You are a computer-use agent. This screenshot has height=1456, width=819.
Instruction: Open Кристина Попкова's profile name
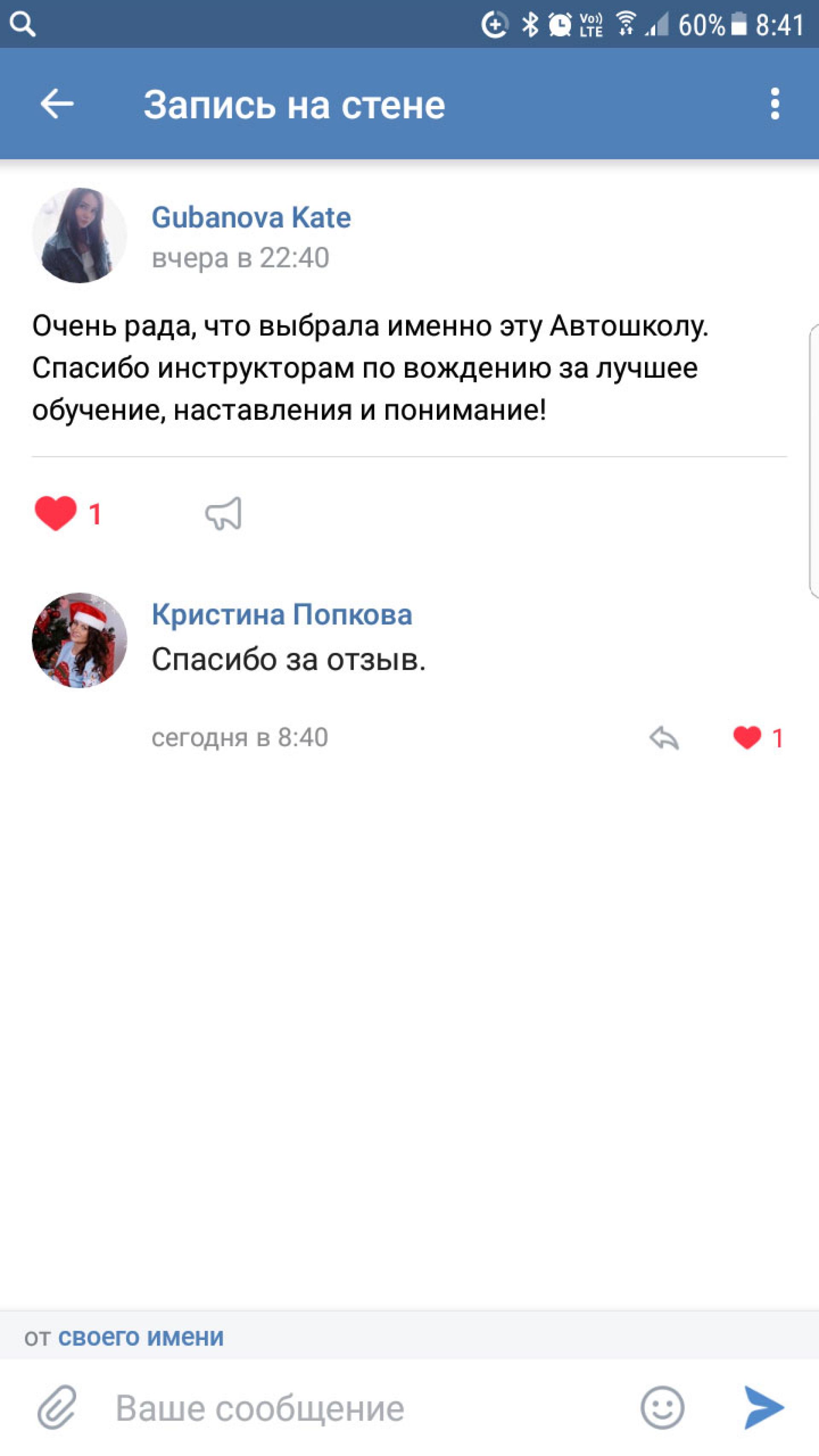pyautogui.click(x=282, y=614)
